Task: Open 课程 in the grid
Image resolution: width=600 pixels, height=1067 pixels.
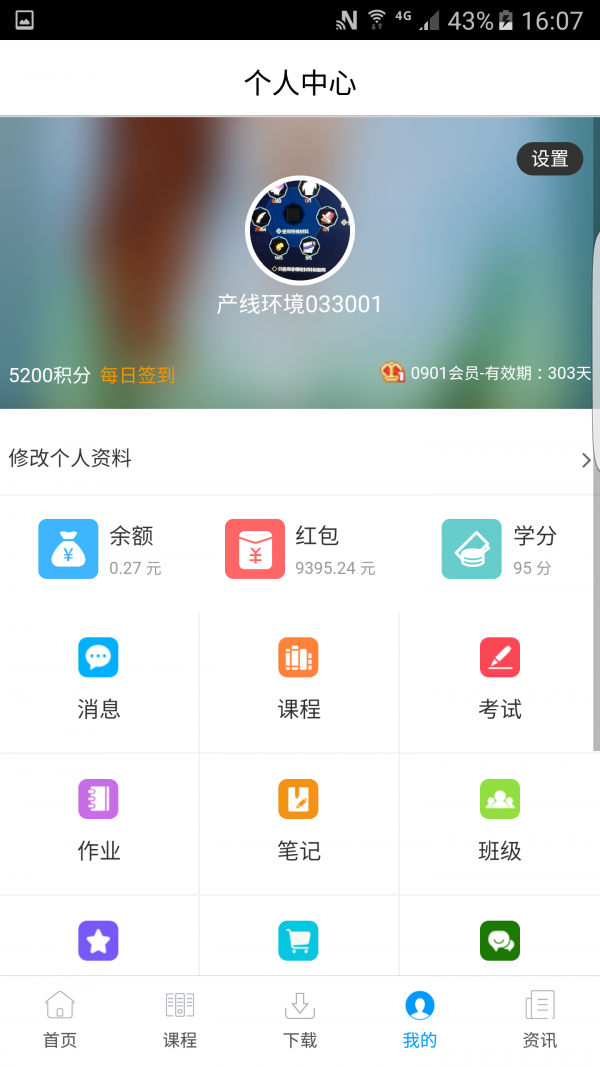Action: tap(299, 680)
